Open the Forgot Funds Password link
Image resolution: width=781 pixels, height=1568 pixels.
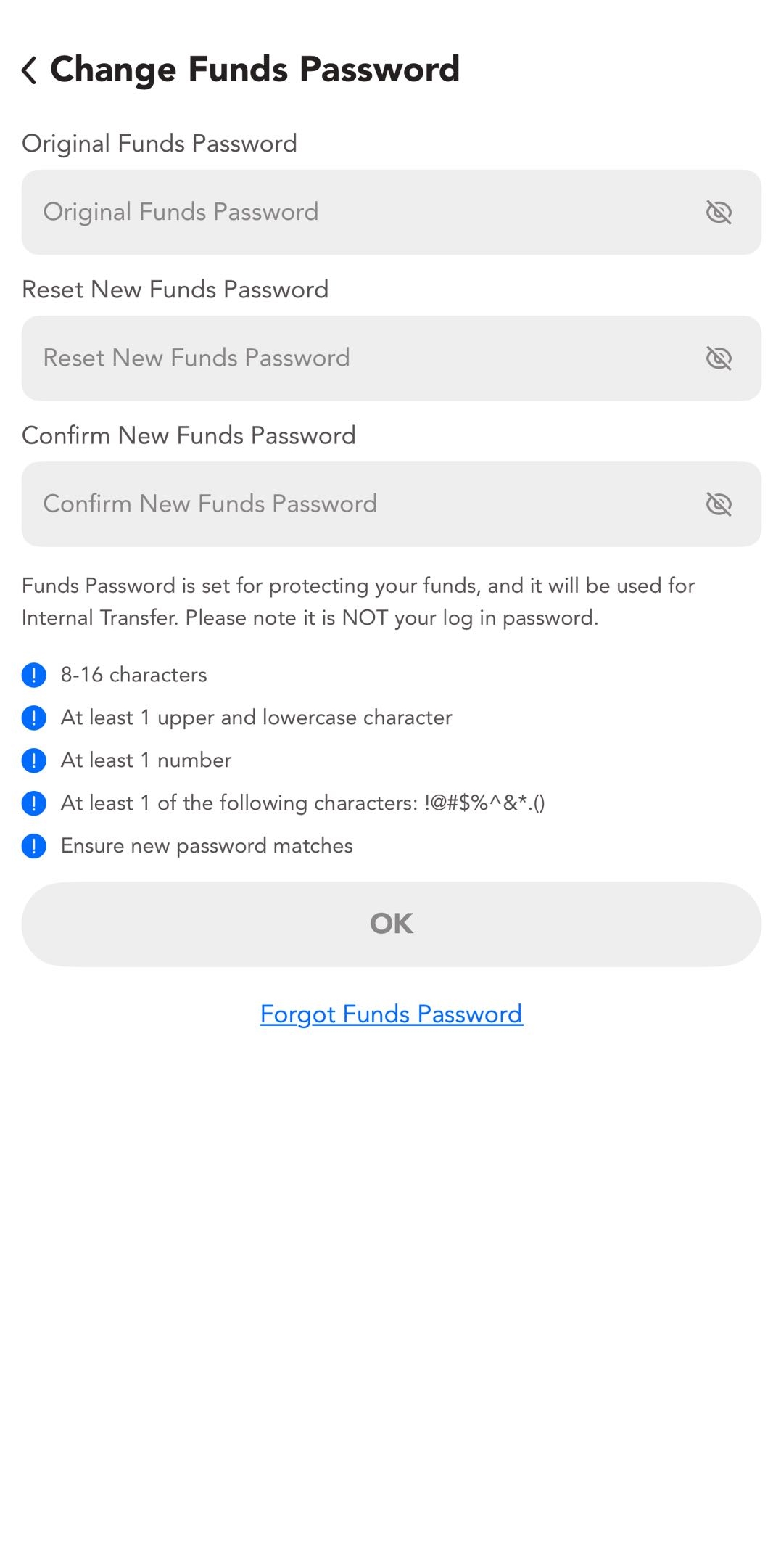tap(391, 1014)
